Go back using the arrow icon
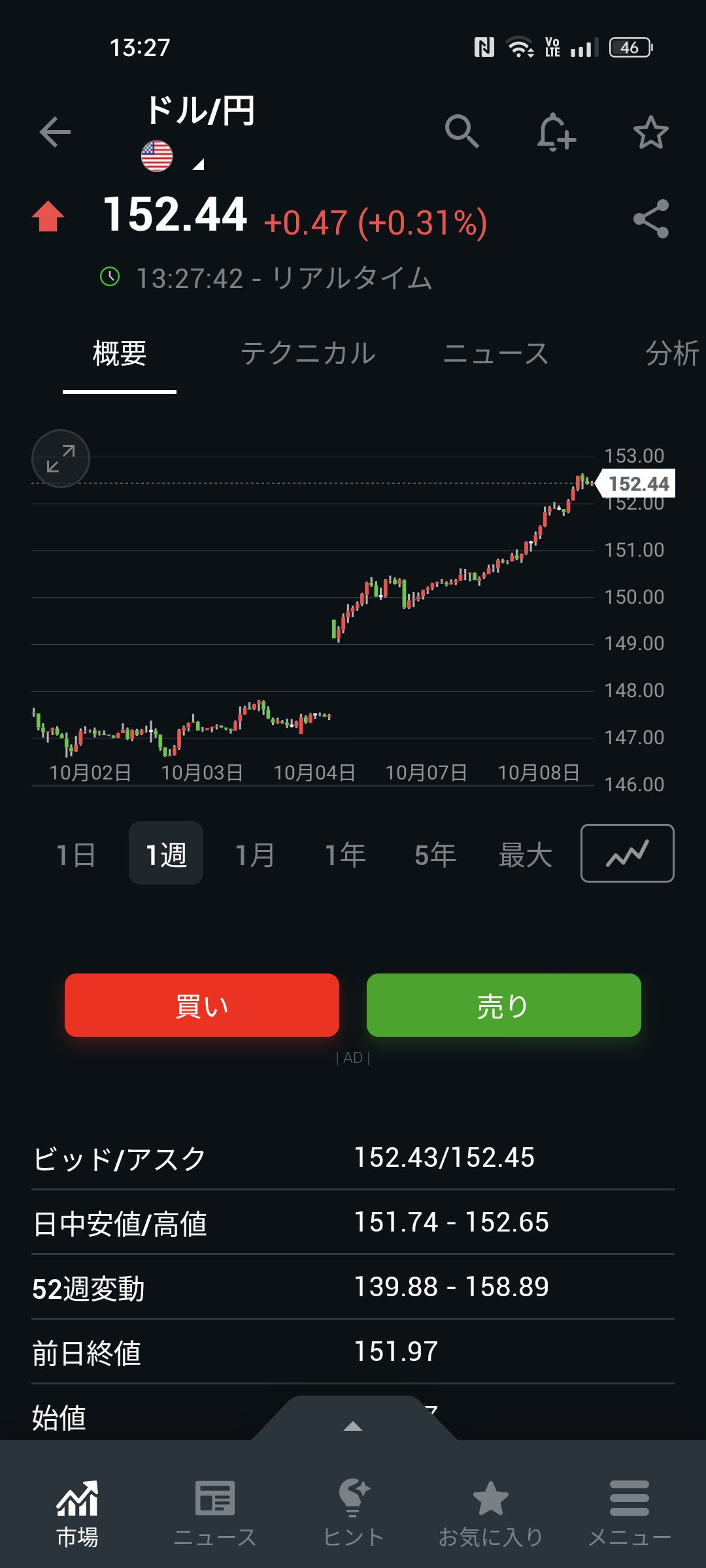This screenshot has height=1568, width=706. [55, 133]
